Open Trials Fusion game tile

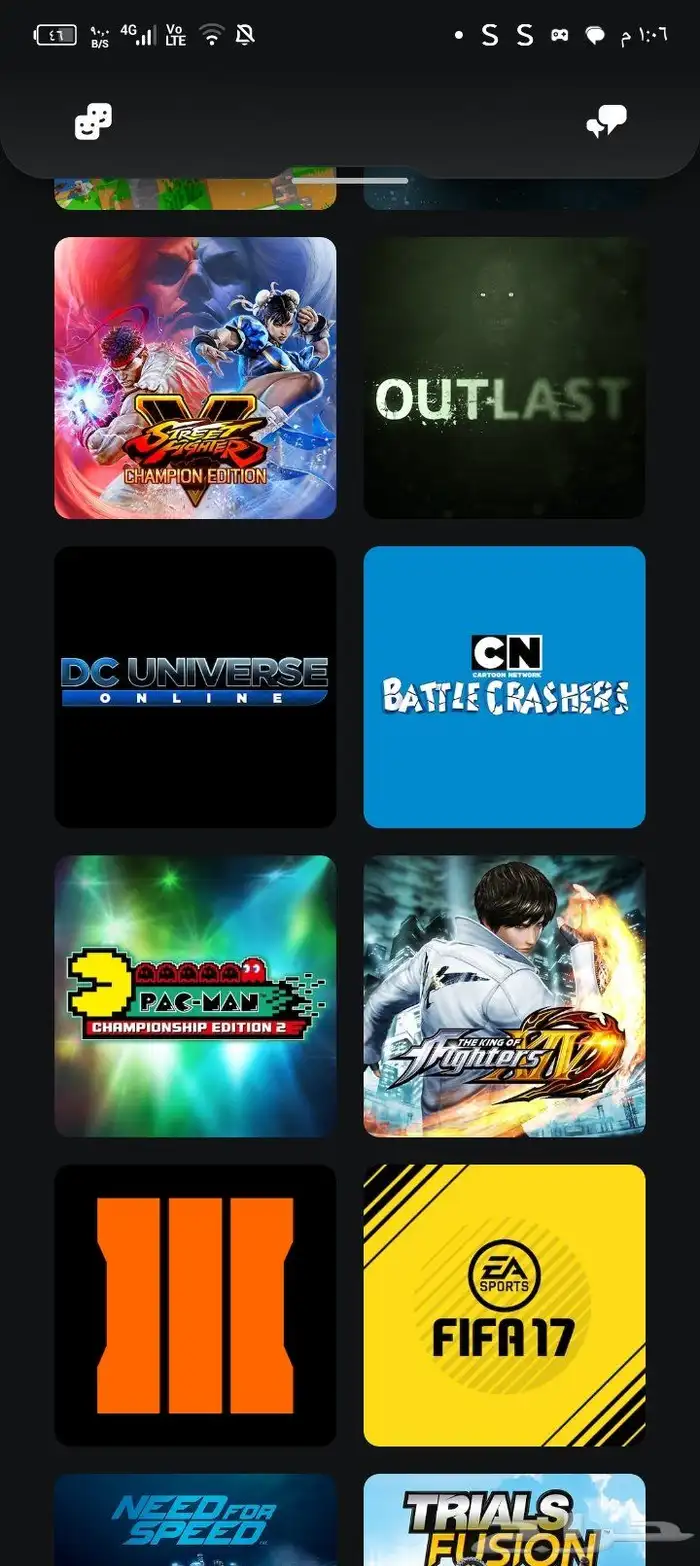(504, 1520)
